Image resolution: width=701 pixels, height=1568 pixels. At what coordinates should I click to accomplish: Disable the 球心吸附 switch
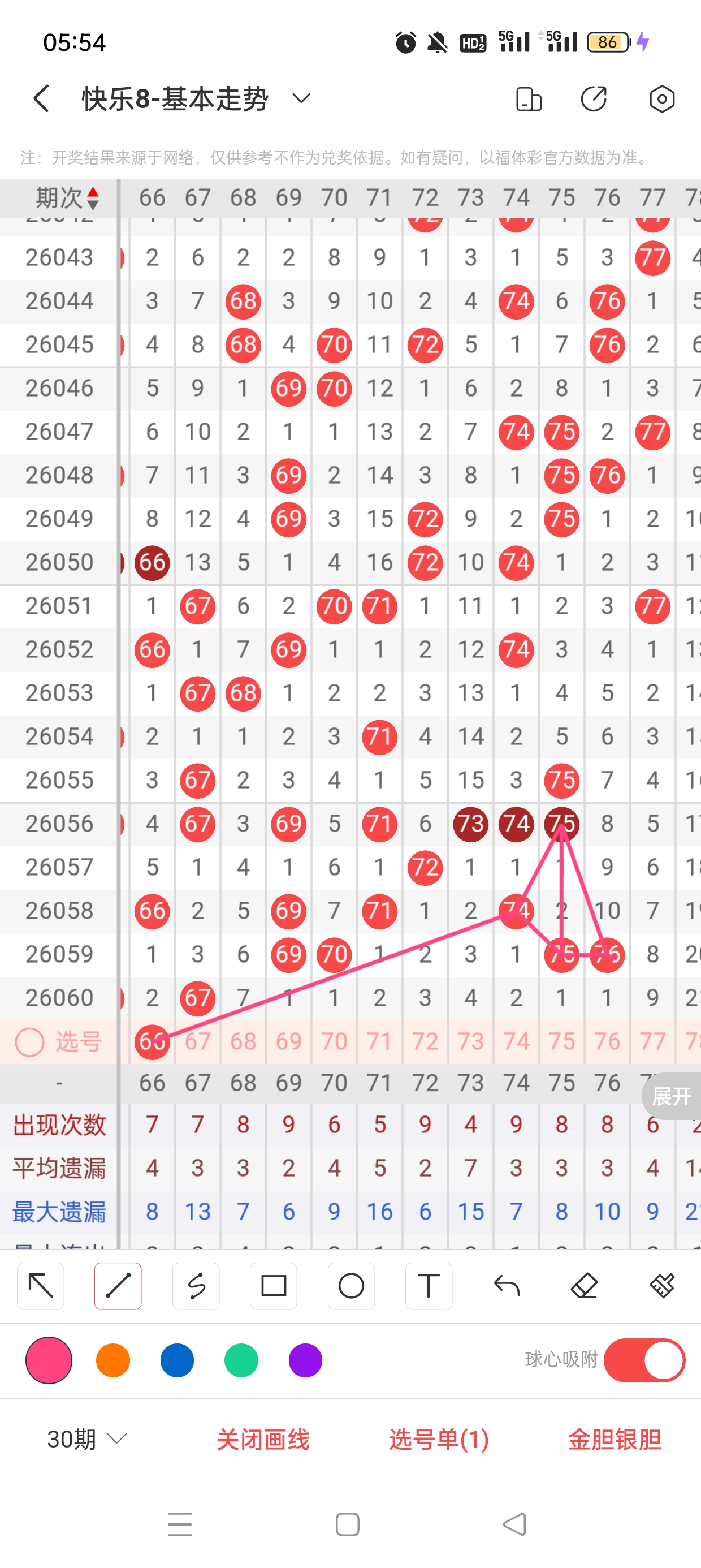(644, 1360)
